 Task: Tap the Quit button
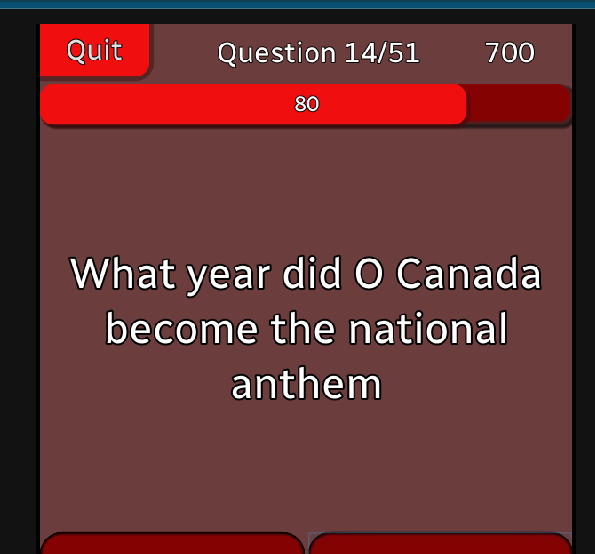[x=94, y=50]
